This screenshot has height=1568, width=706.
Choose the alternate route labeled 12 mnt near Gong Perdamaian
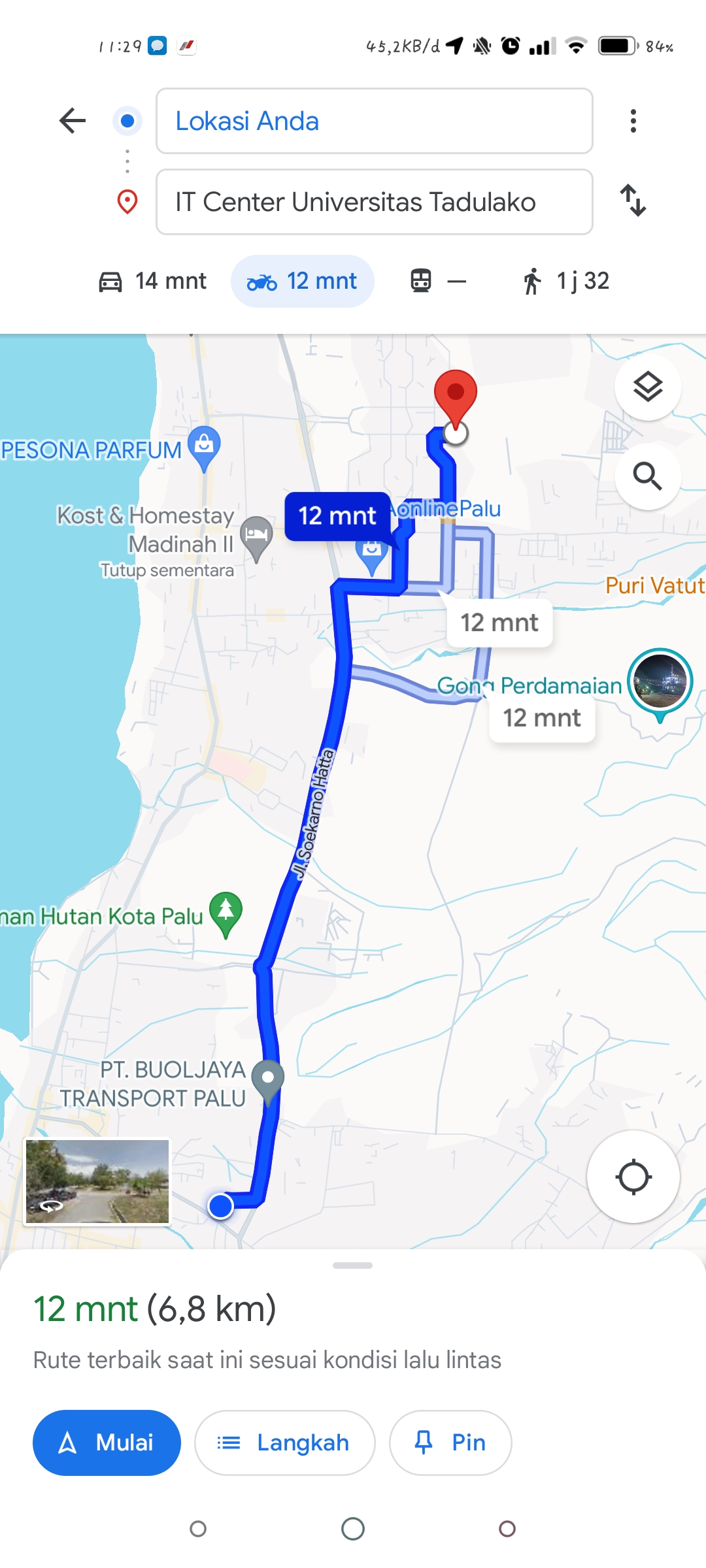542,717
